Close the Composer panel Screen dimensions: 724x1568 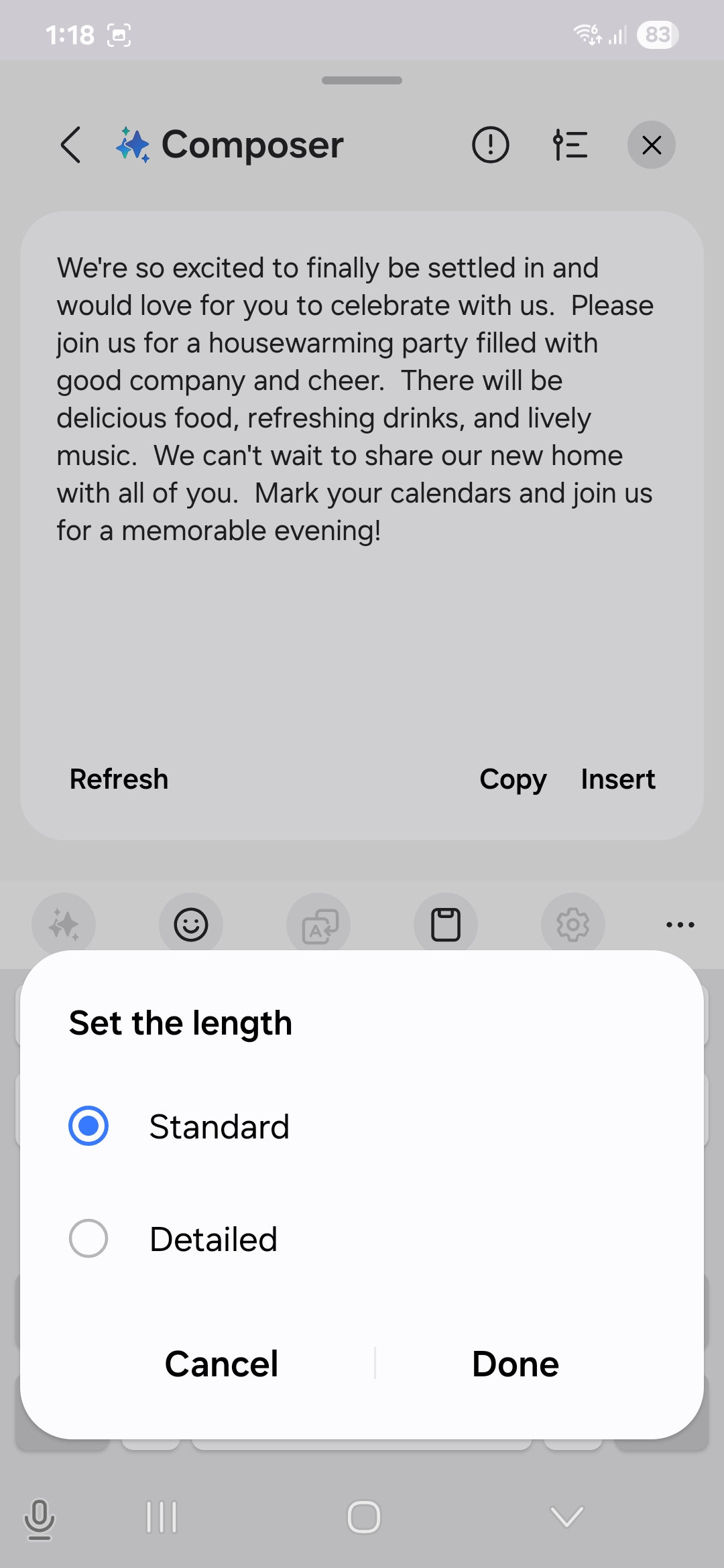651,145
